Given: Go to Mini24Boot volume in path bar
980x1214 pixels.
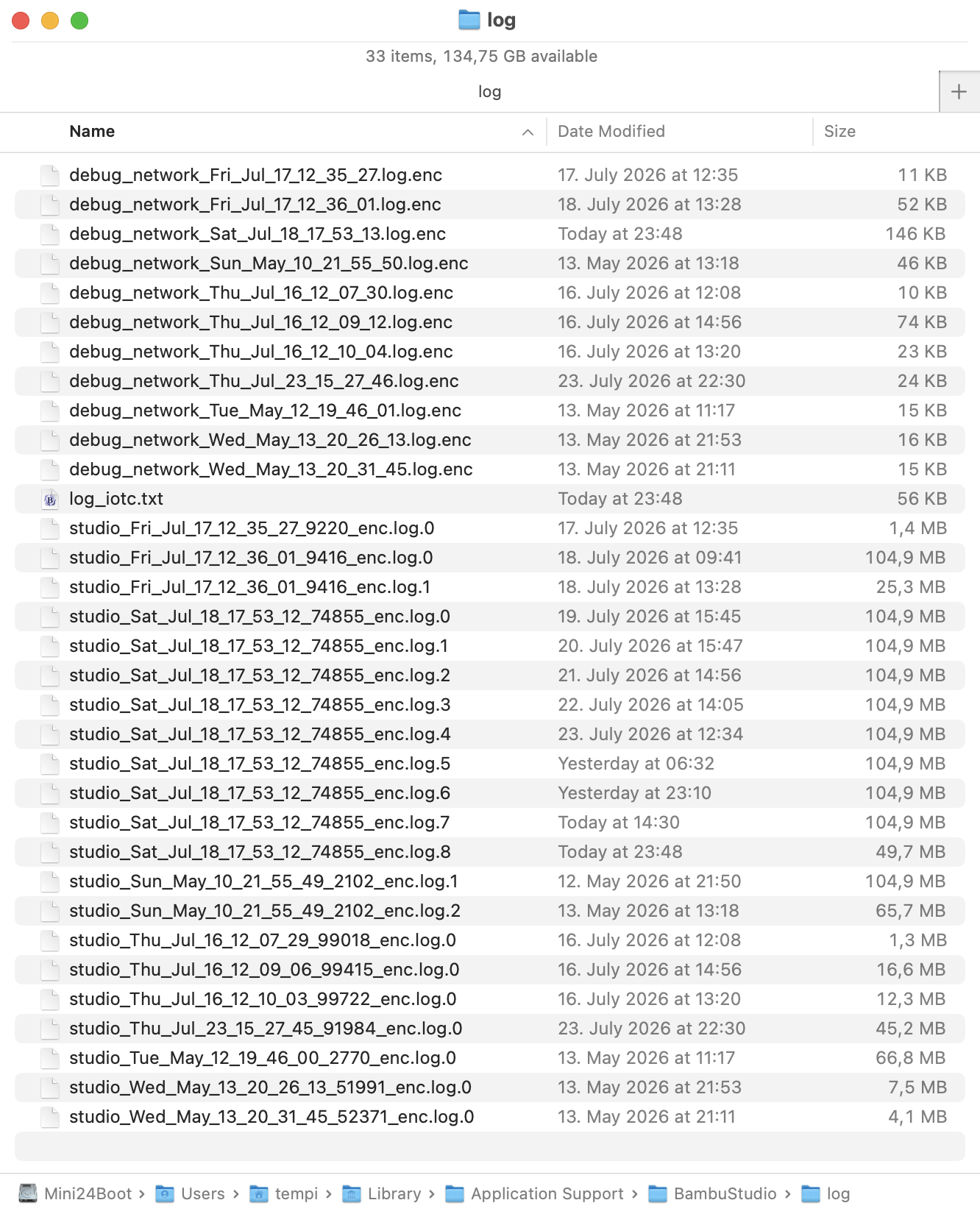Looking at the screenshot, I should coord(75,1193).
